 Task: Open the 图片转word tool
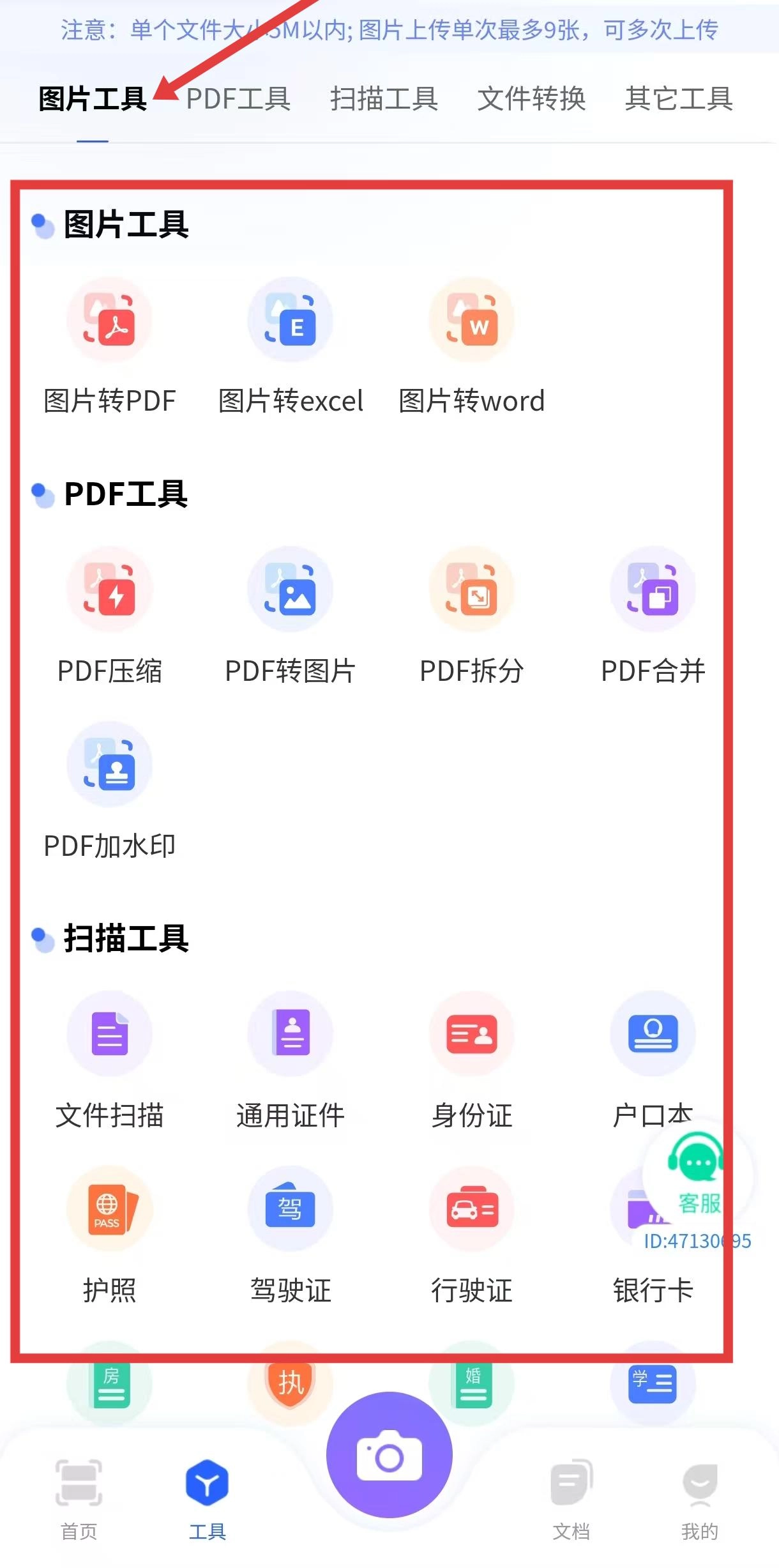click(472, 320)
